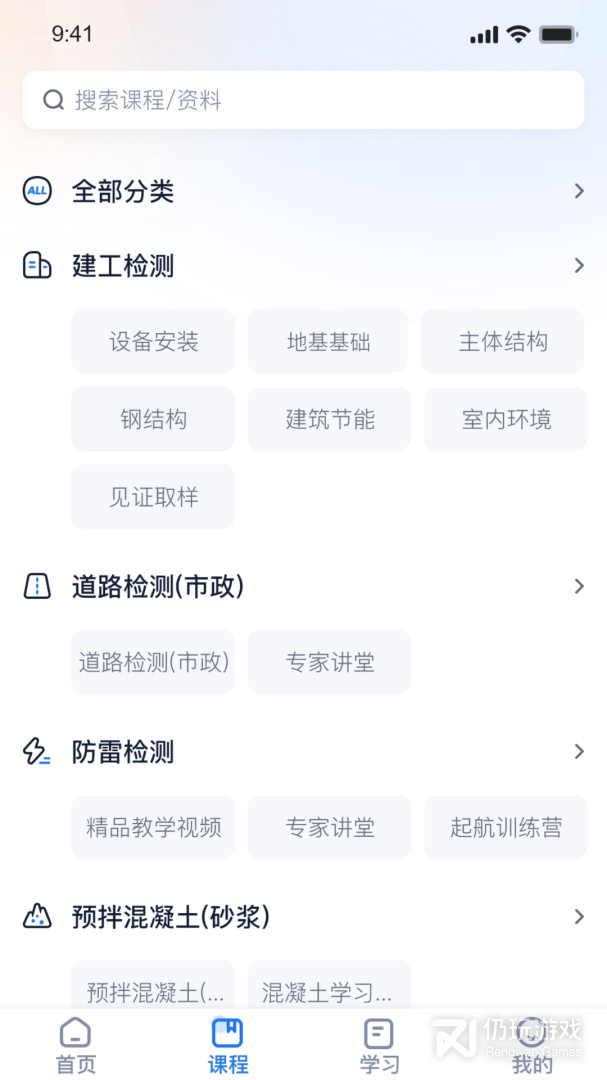The image size is (607, 1080).
Task: Choose the 见证取样 chip
Action: click(153, 497)
